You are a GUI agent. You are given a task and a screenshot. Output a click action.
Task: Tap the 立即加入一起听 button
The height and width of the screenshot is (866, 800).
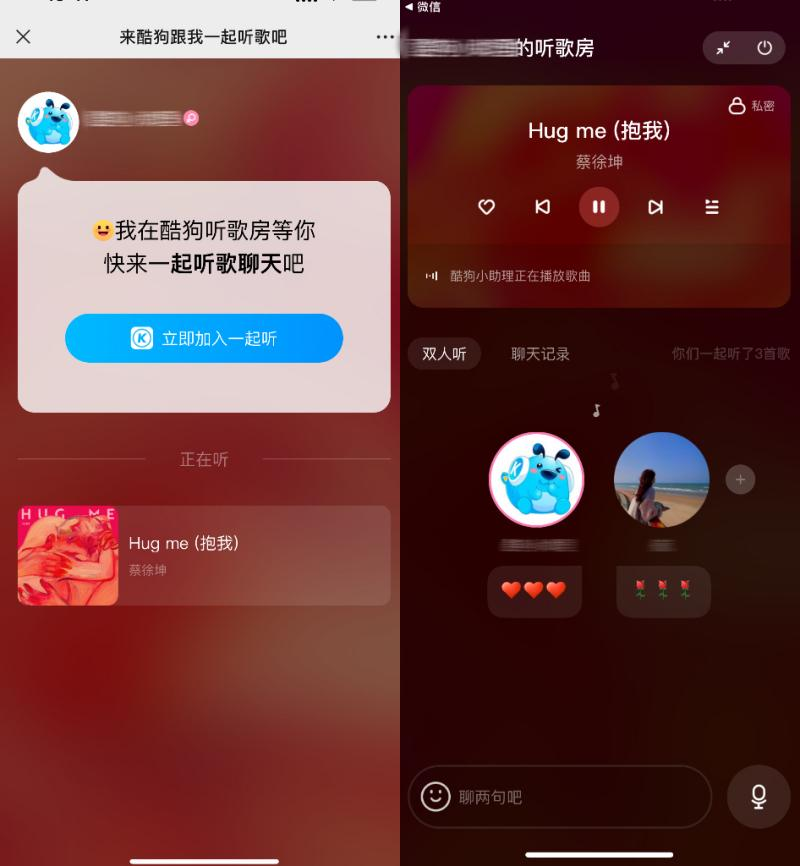coord(204,338)
